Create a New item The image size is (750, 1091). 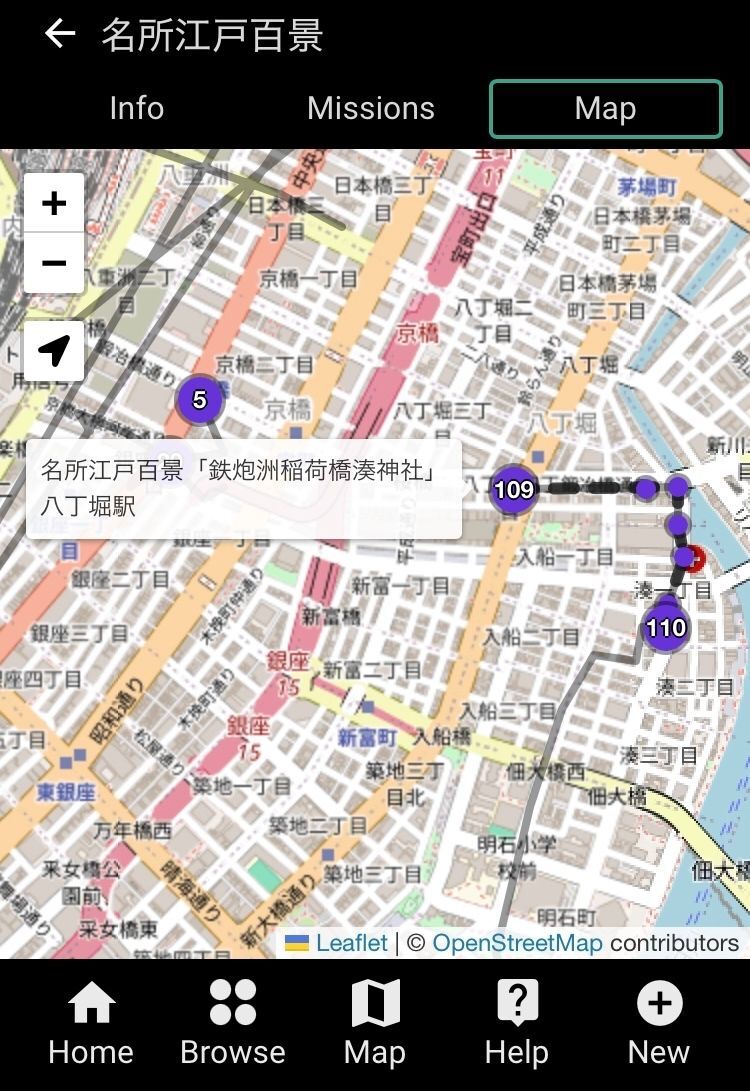point(659,1022)
